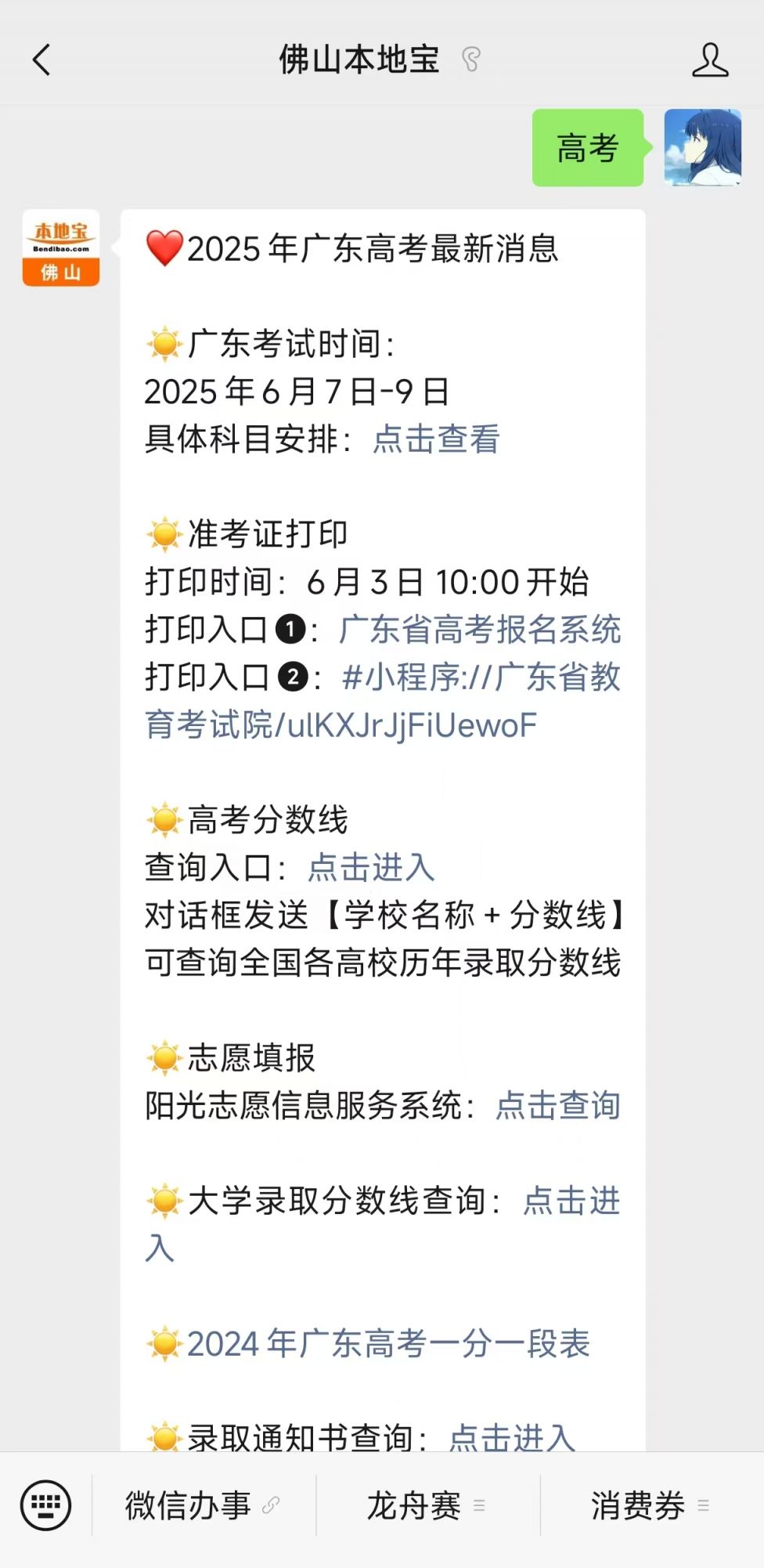Go back from 佛山本地宝 chat
Screen dimensions: 764x1568
pyautogui.click(x=41, y=60)
